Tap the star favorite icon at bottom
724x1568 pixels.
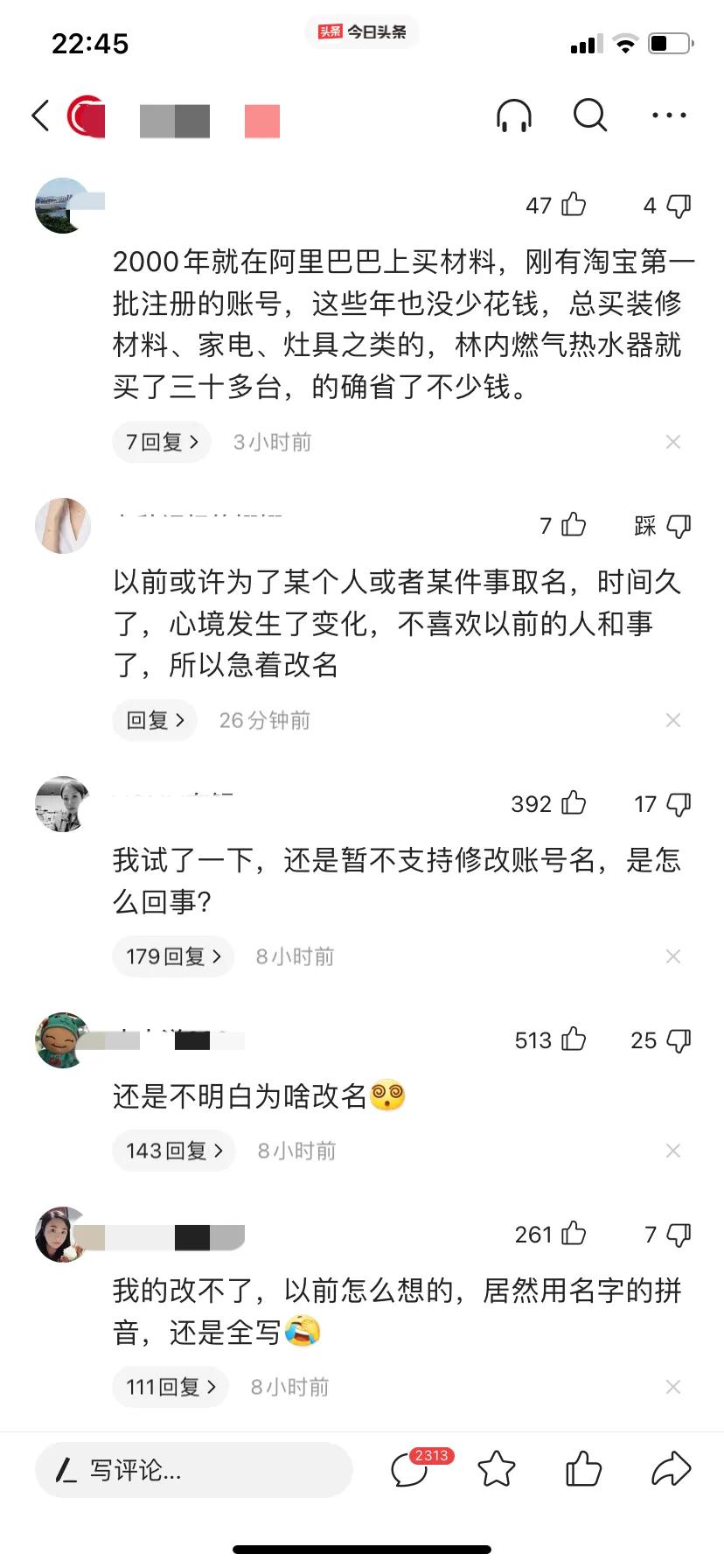(496, 1469)
